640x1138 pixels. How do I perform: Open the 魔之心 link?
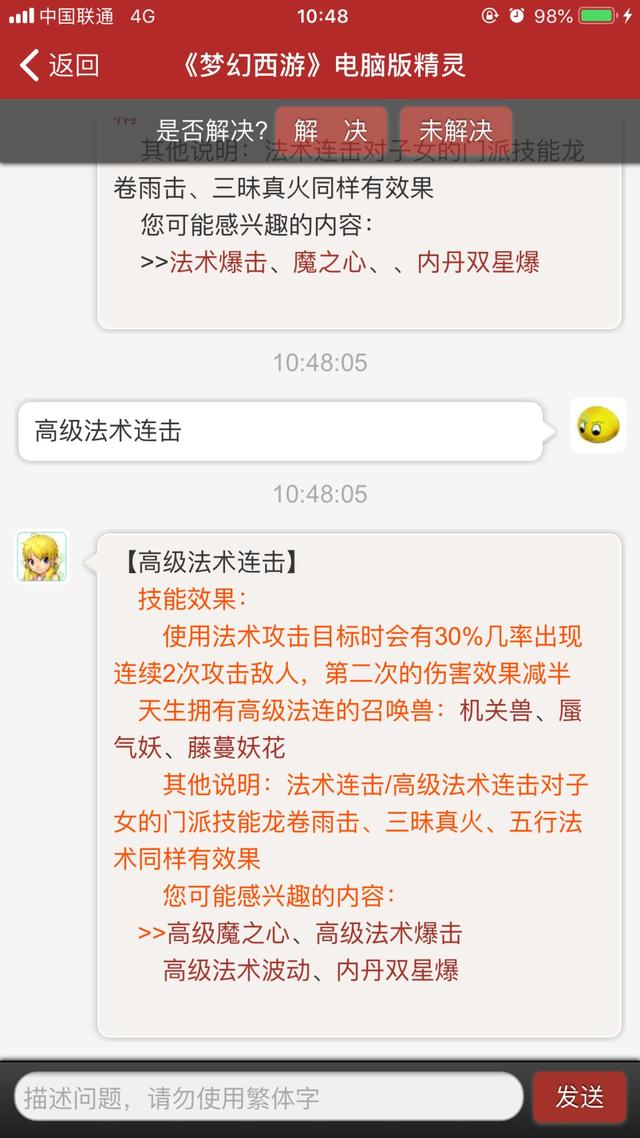(329, 262)
